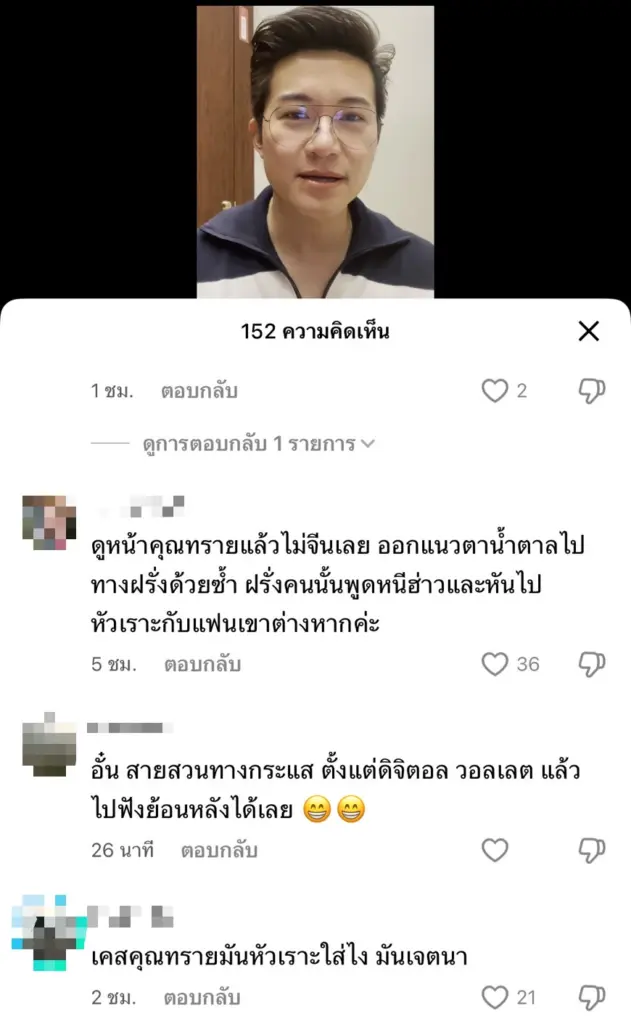Reply to the comment posted 2 ชม. ago
This screenshot has height=1024, width=631.
204,997
